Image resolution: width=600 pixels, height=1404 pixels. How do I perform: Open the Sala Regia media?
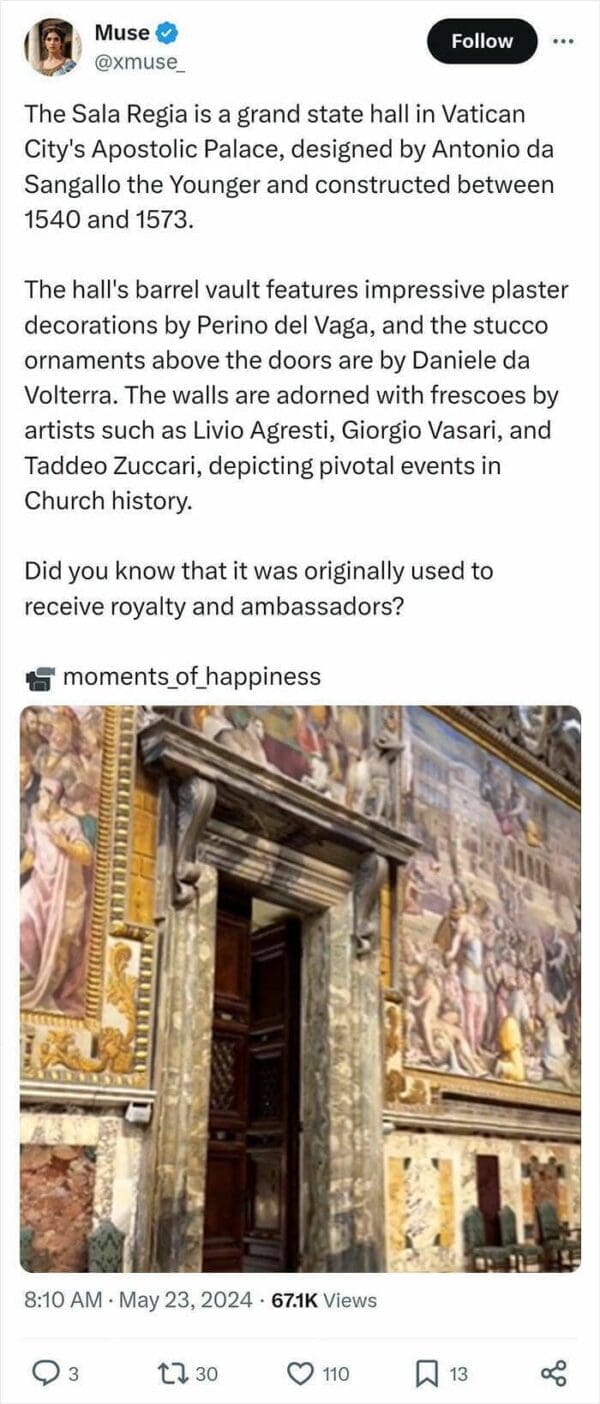[300, 988]
